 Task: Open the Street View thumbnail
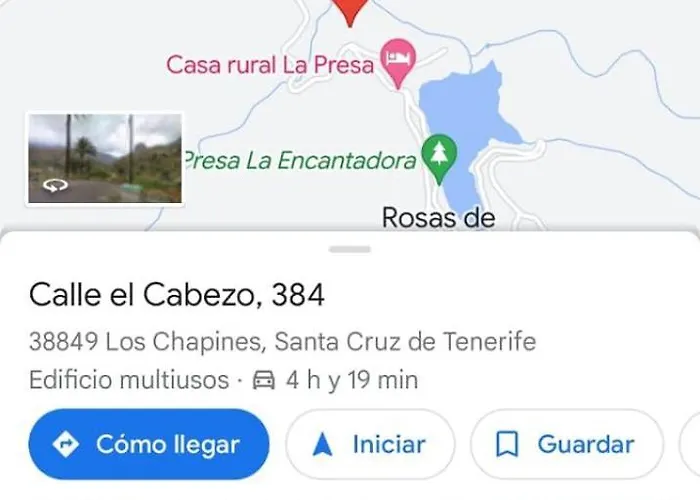[x=105, y=158]
